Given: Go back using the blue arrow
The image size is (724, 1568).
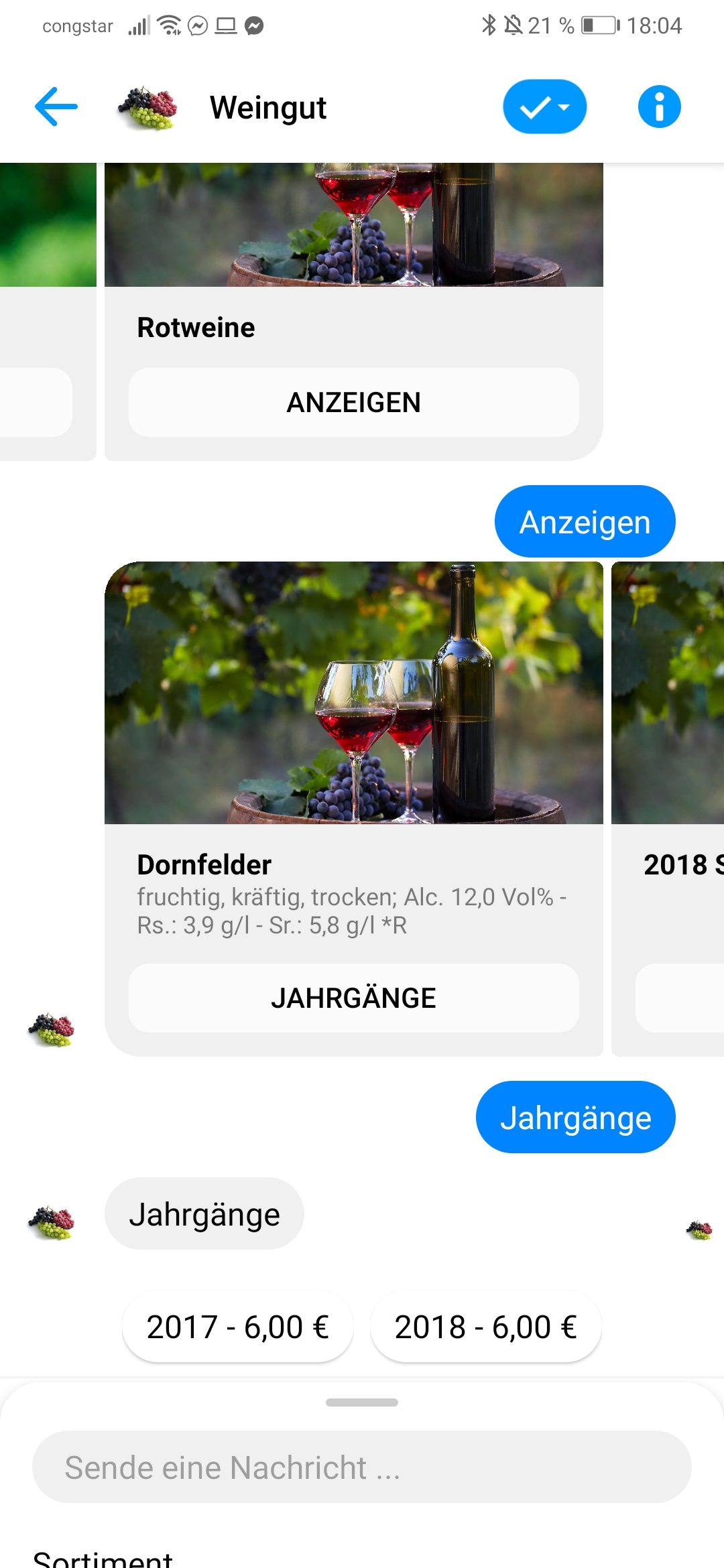Looking at the screenshot, I should tap(56, 107).
